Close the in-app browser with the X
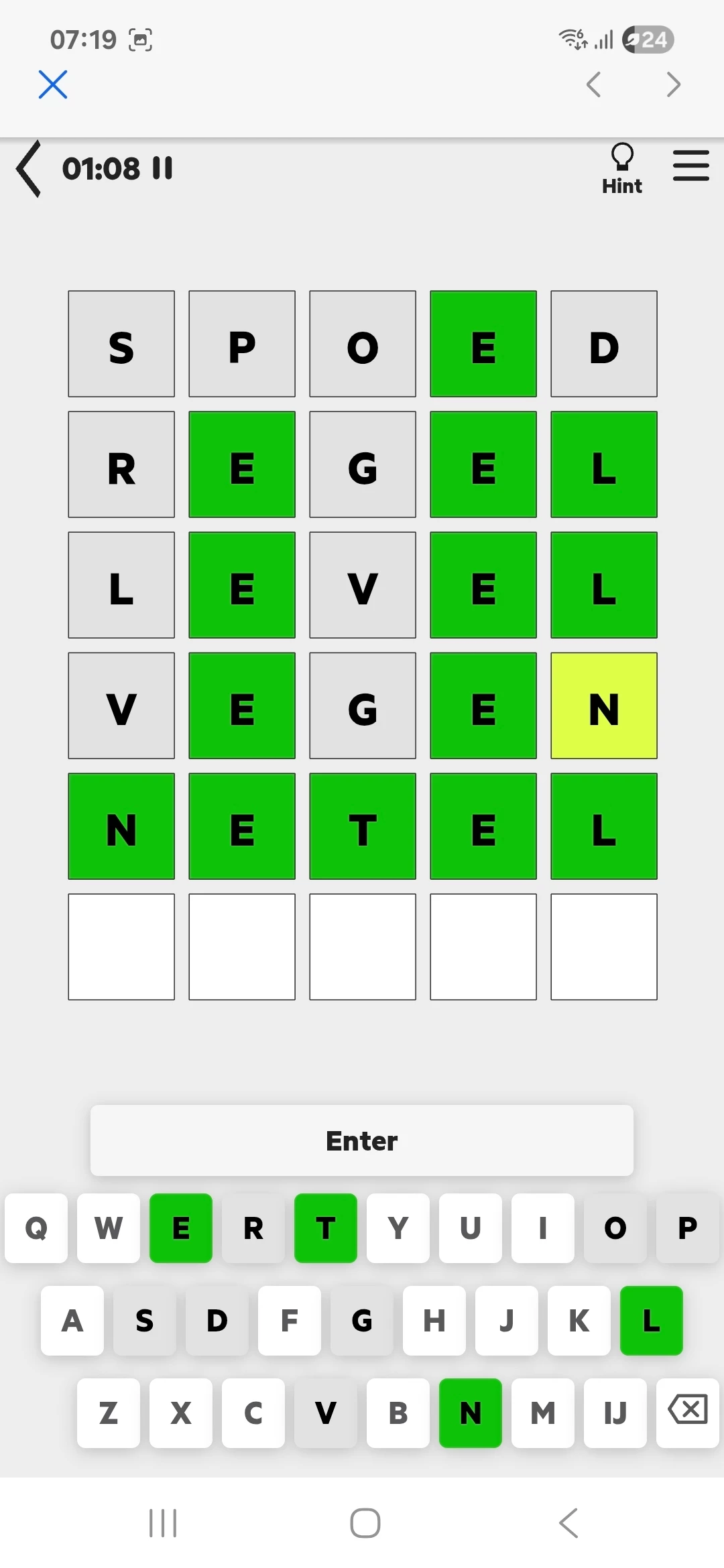This screenshot has height=1568, width=724. [53, 84]
